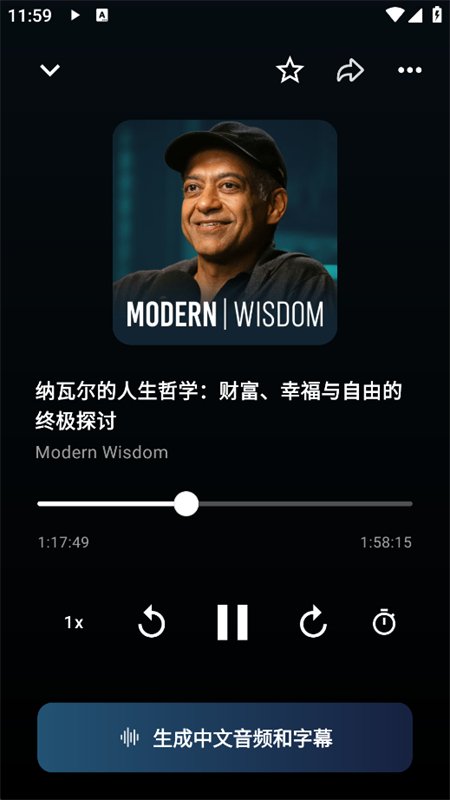Tap the Modern Wisdom cover art
The height and width of the screenshot is (800, 450).
pyautogui.click(x=225, y=232)
